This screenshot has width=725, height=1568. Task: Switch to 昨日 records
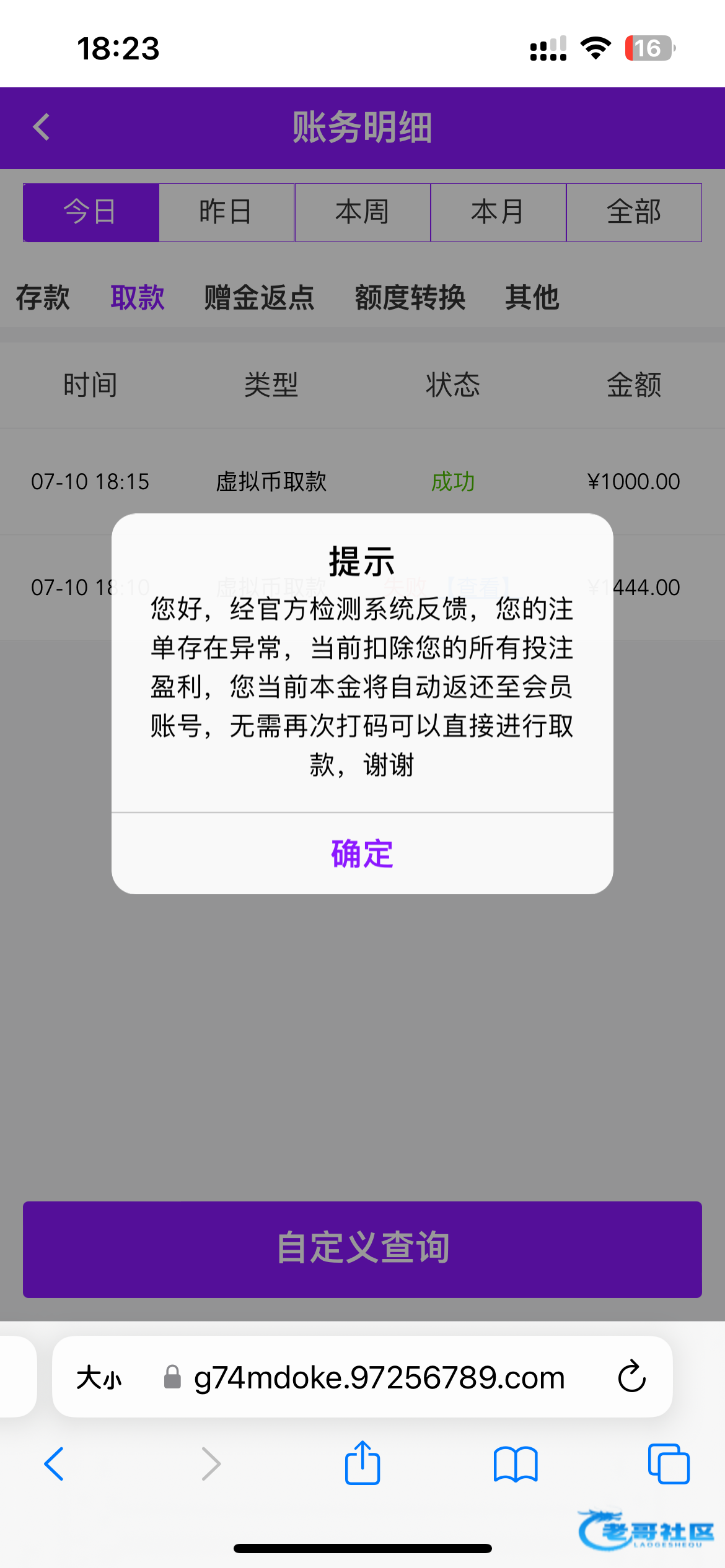click(227, 212)
